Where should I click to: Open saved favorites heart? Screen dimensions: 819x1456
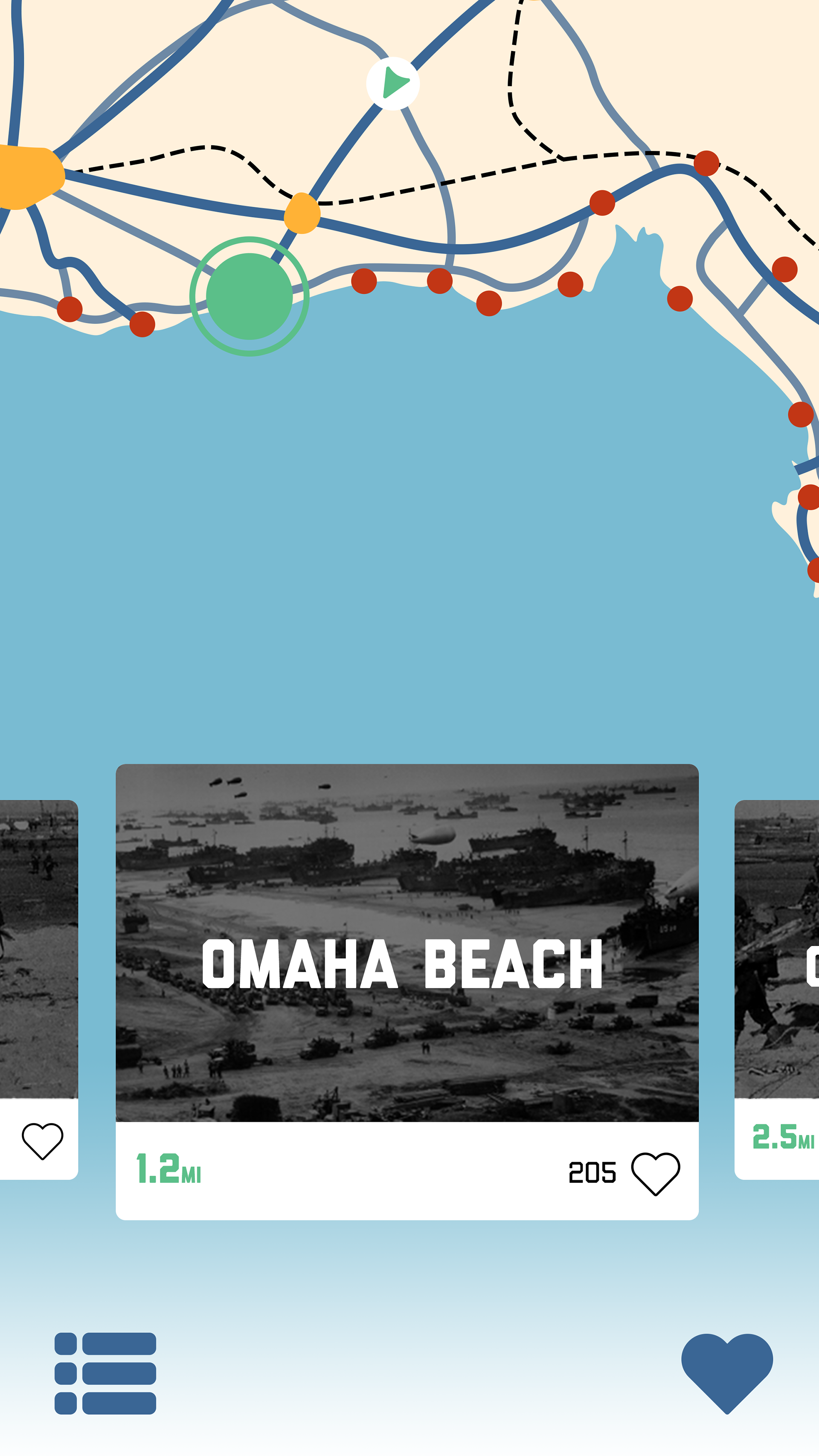tap(727, 1373)
